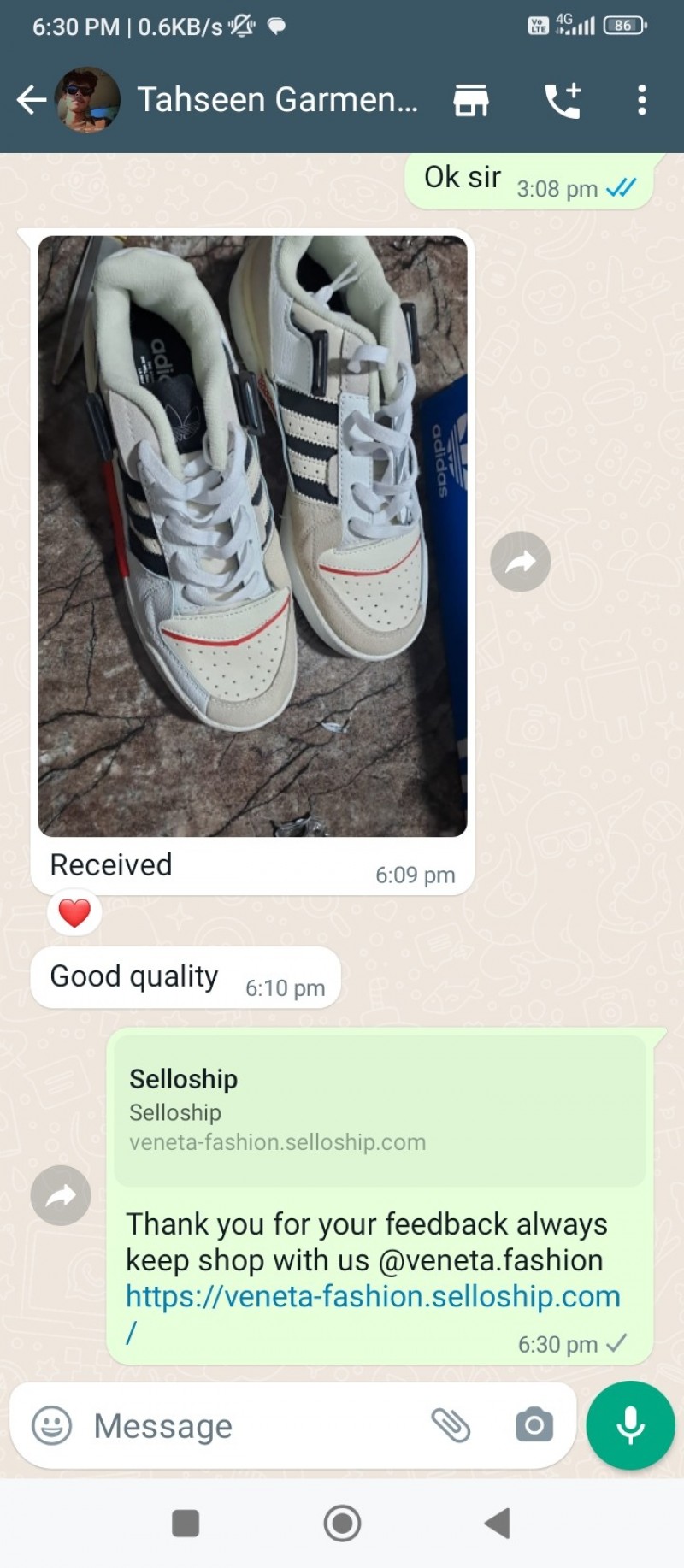This screenshot has height=1568, width=684.
Task: Tap the heart reaction under Received
Action: point(74,913)
